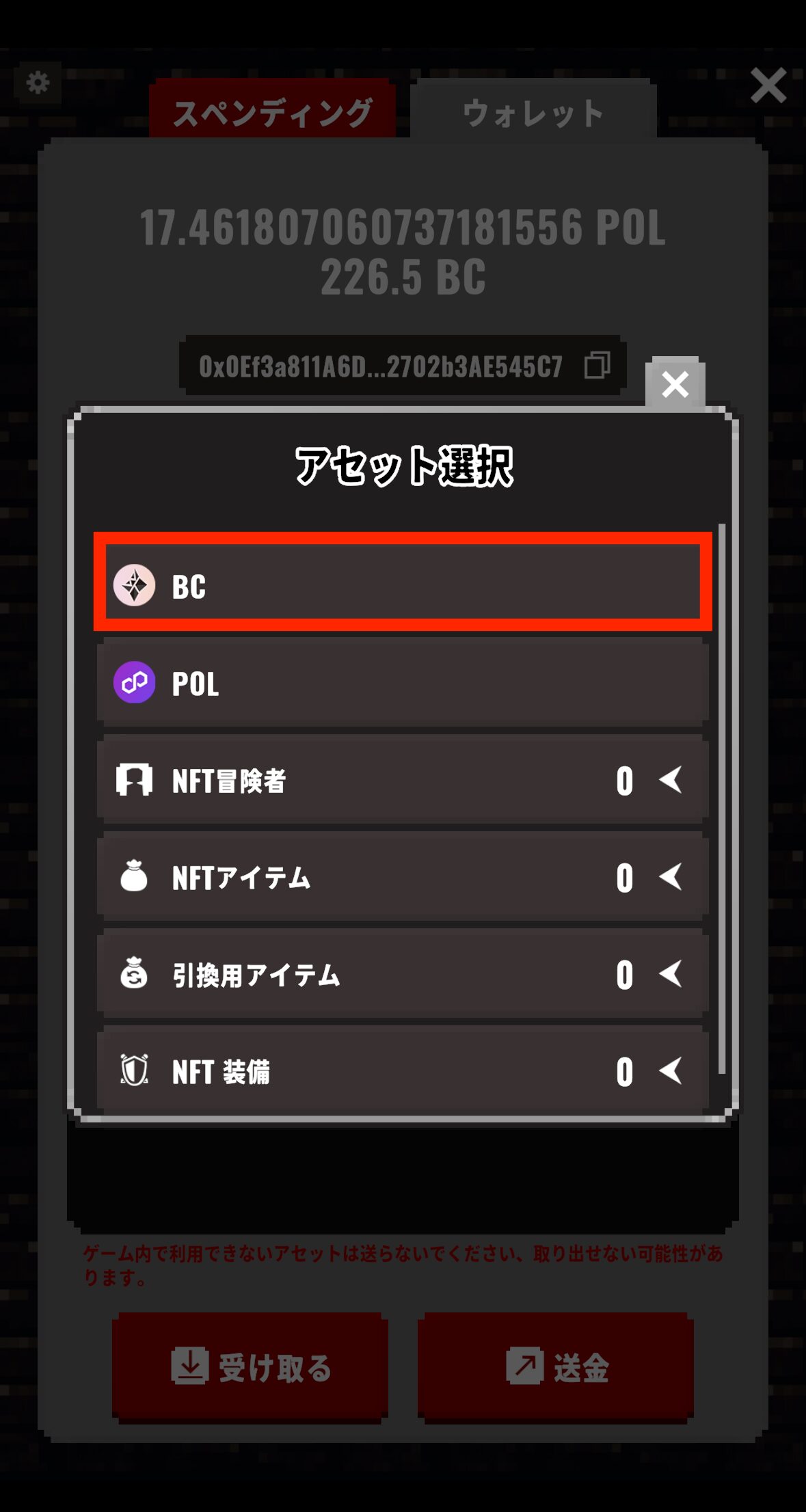This screenshot has height=1512, width=806.
Task: Select BC in the asset list
Action: (402, 584)
